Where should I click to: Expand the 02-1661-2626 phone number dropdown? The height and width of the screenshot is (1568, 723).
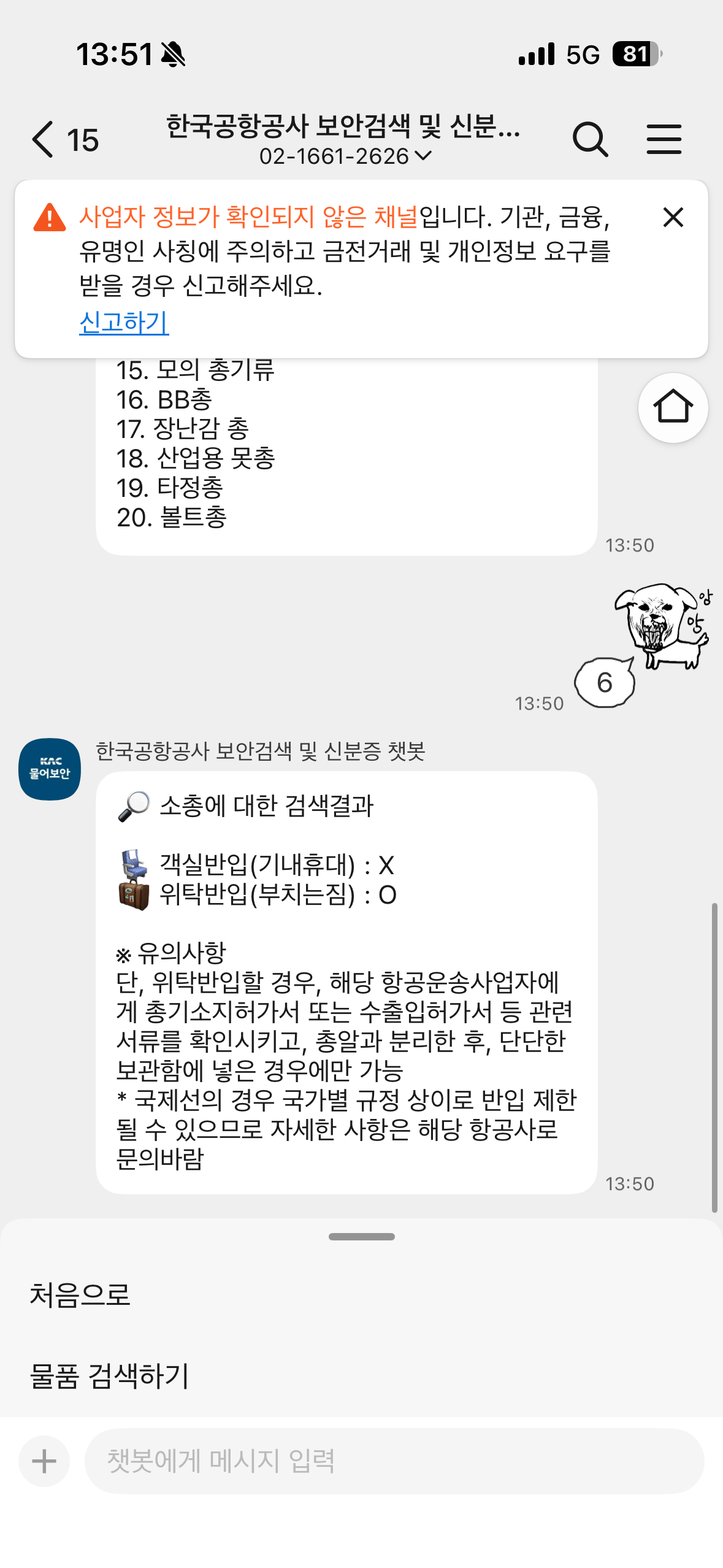coord(345,156)
